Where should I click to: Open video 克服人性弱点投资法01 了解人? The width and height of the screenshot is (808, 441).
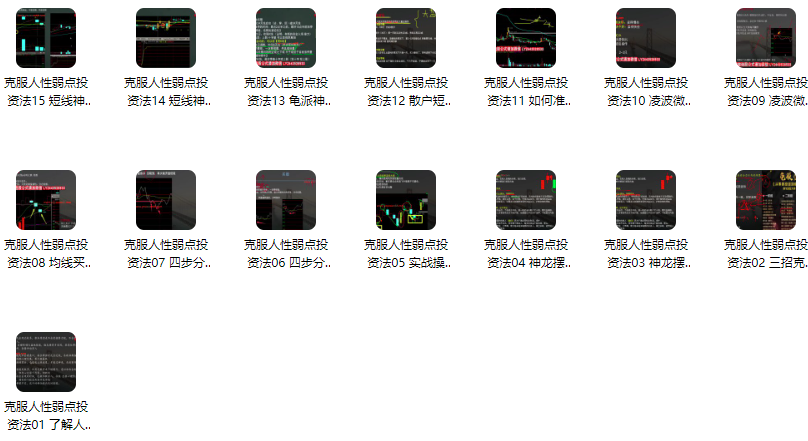[x=46, y=362]
